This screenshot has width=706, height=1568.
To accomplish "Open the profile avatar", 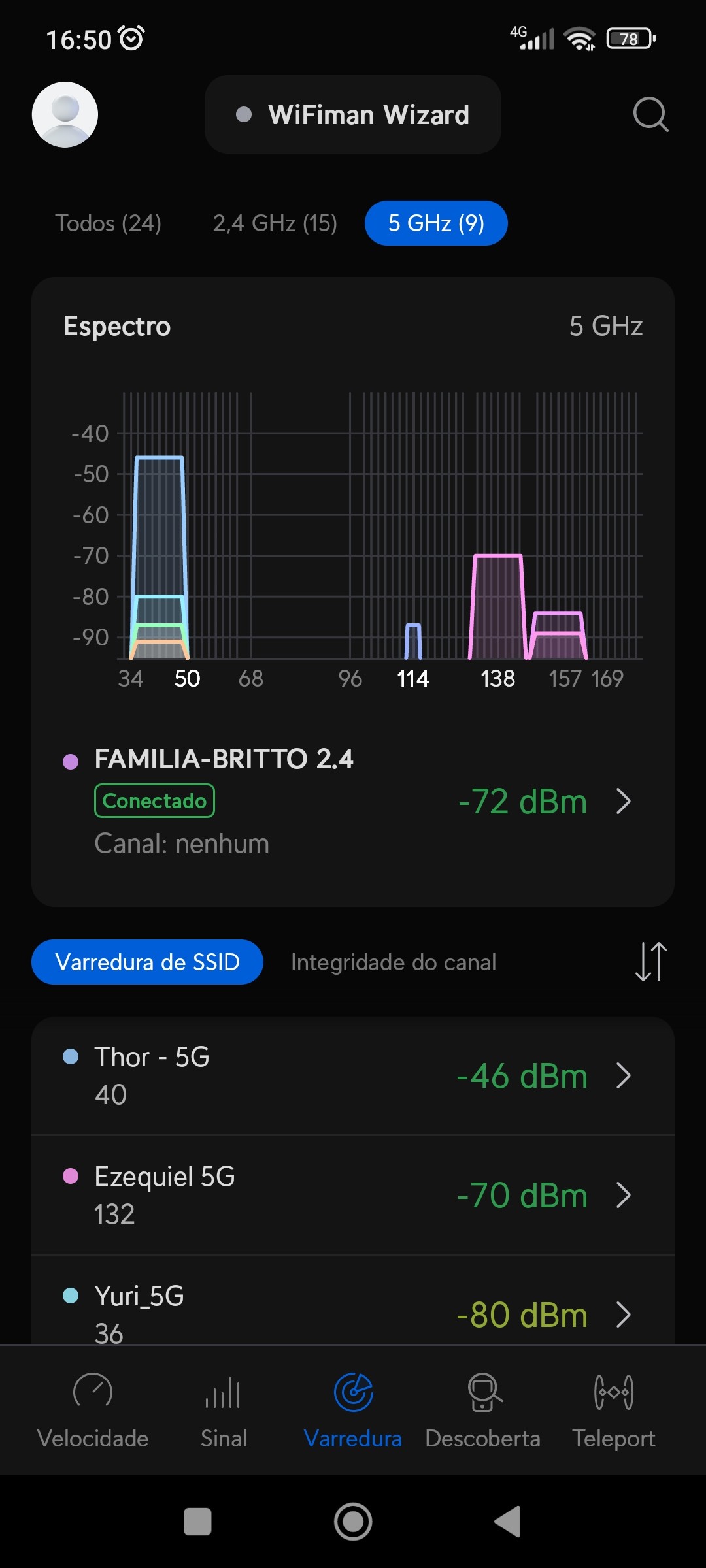I will (65, 114).
